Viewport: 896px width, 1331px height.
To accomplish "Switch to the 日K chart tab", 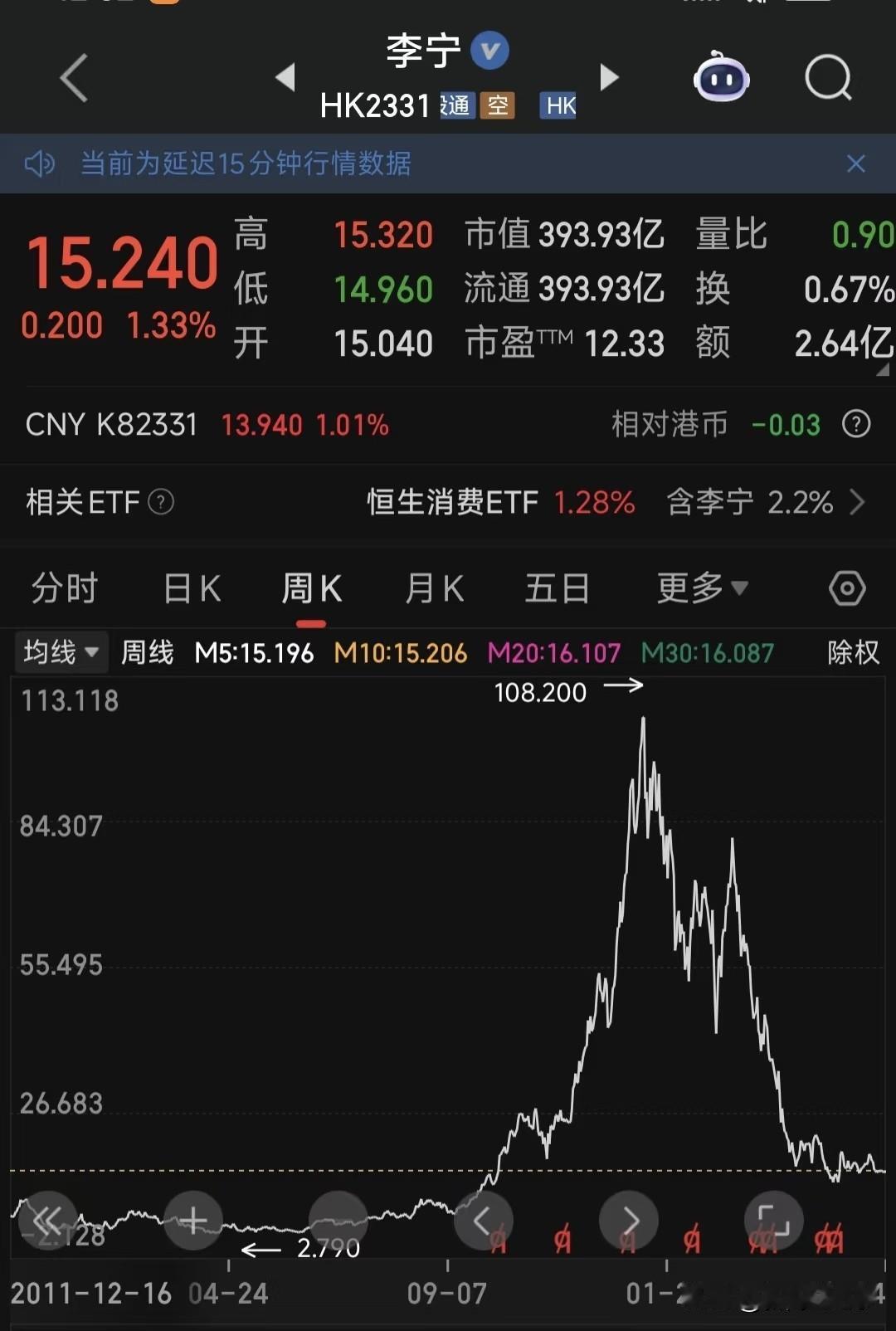I will coord(192,589).
